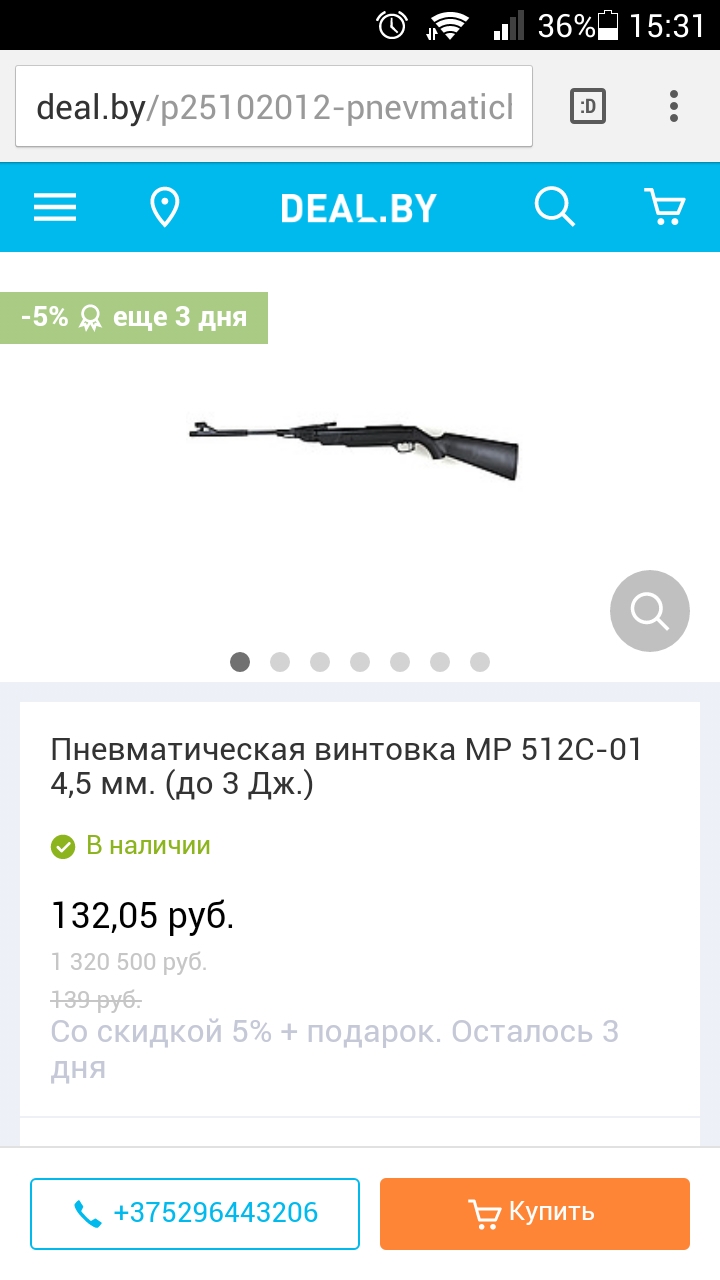The height and width of the screenshot is (1280, 720).
Task: Call the seller at +375296443206
Action: click(195, 1214)
